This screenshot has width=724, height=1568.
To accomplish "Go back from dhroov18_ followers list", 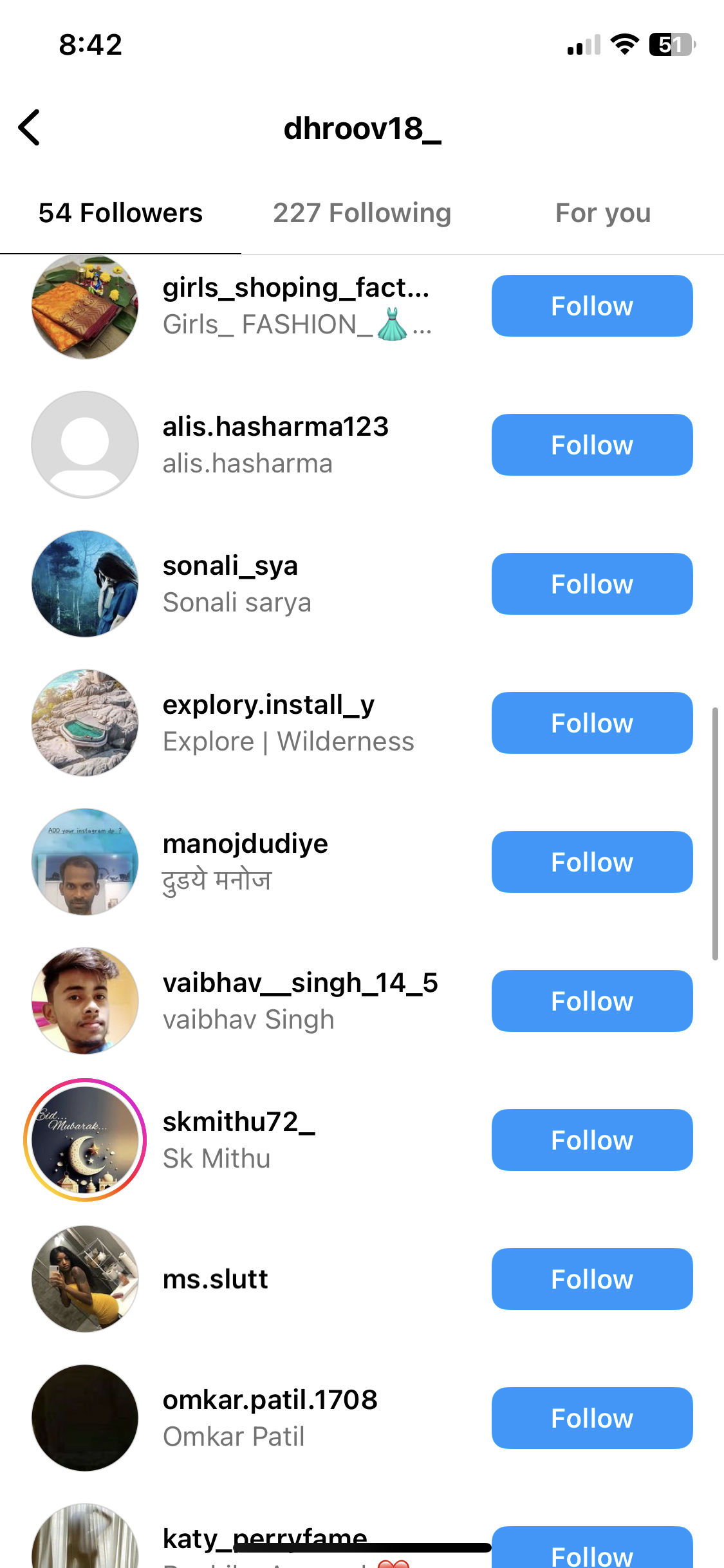I will coord(30,127).
